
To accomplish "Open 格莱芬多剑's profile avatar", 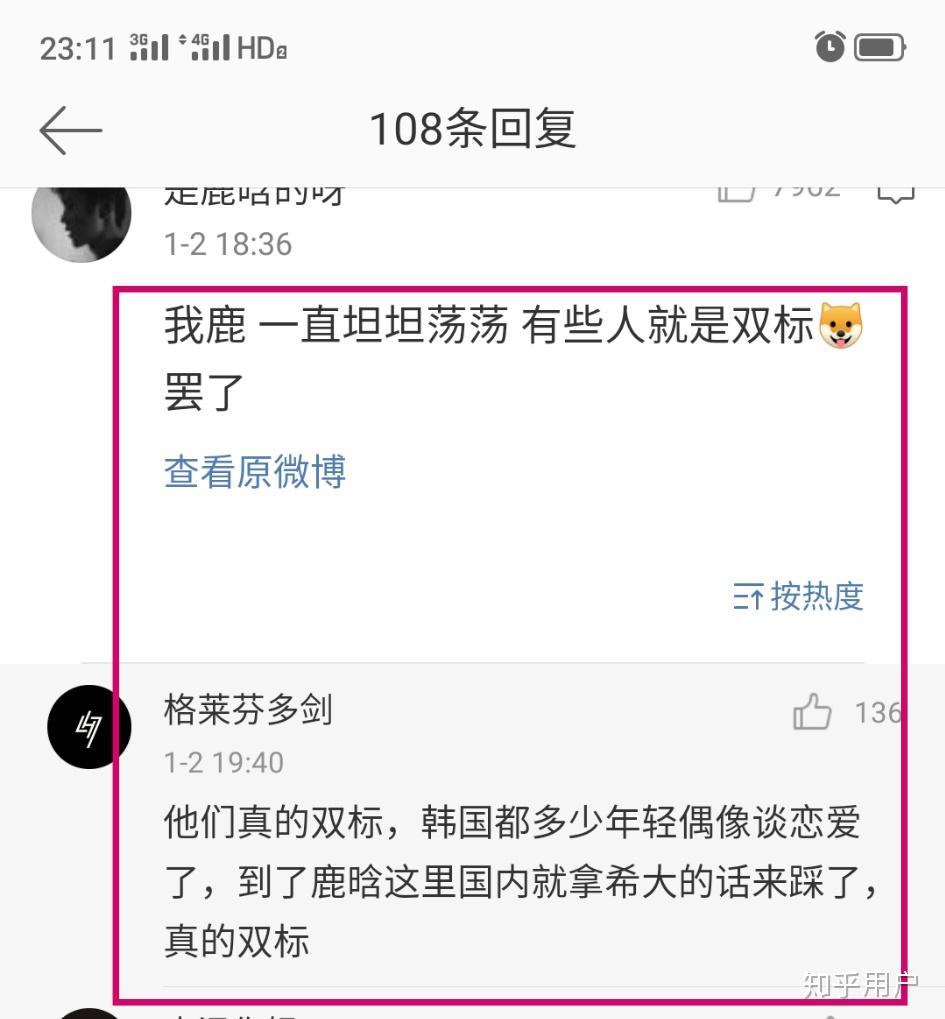I will pyautogui.click(x=89, y=727).
